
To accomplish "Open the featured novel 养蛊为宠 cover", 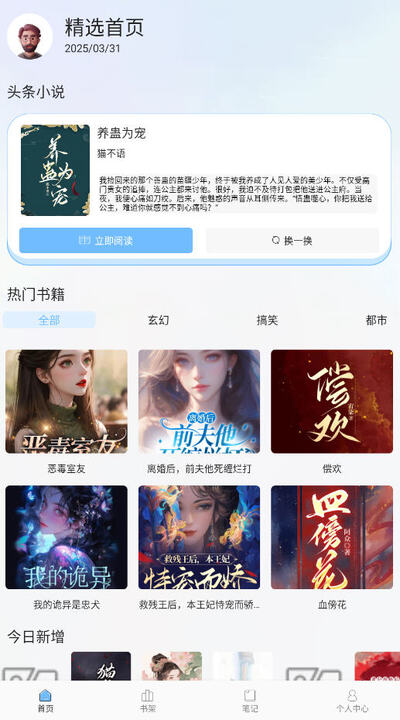I will [x=55, y=170].
